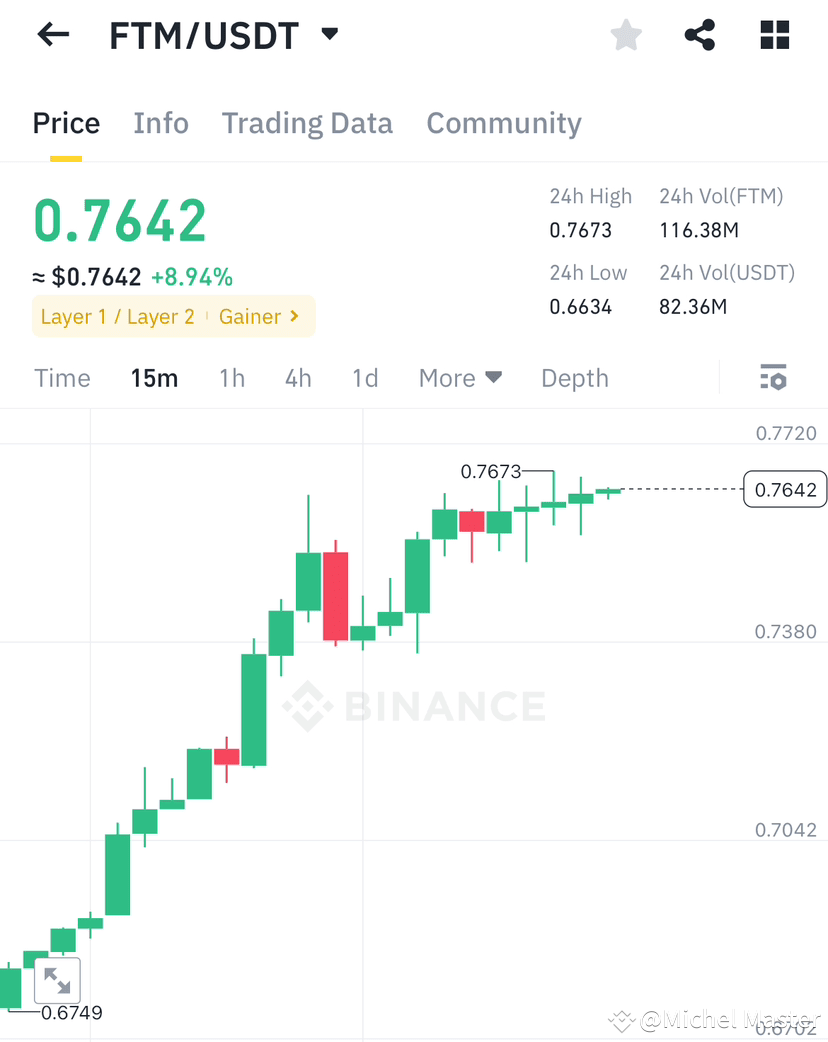The image size is (828, 1042).
Task: Switch to the Trading Data tab
Action: tap(307, 122)
